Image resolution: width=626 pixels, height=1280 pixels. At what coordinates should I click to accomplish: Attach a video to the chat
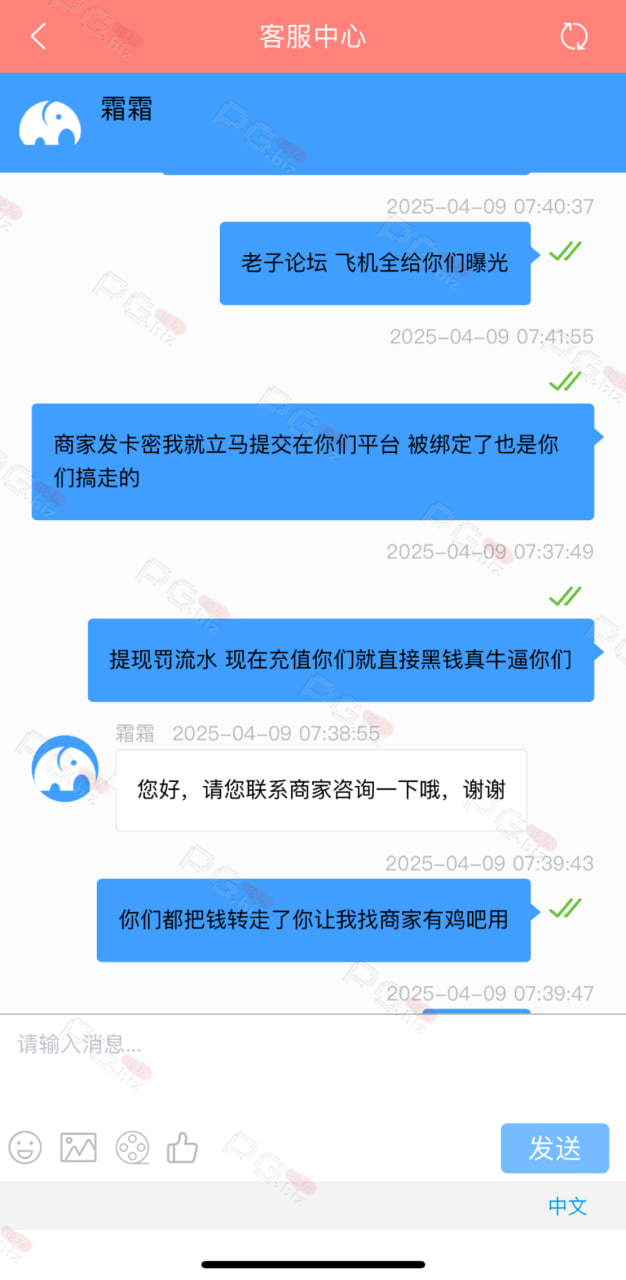click(131, 1147)
